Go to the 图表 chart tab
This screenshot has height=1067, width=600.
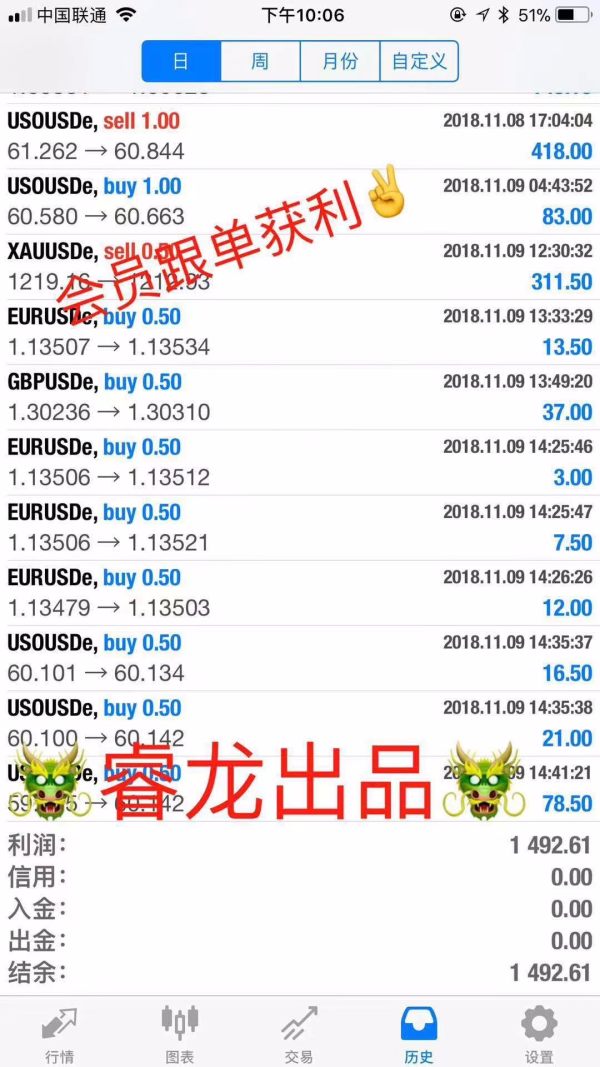[179, 1033]
